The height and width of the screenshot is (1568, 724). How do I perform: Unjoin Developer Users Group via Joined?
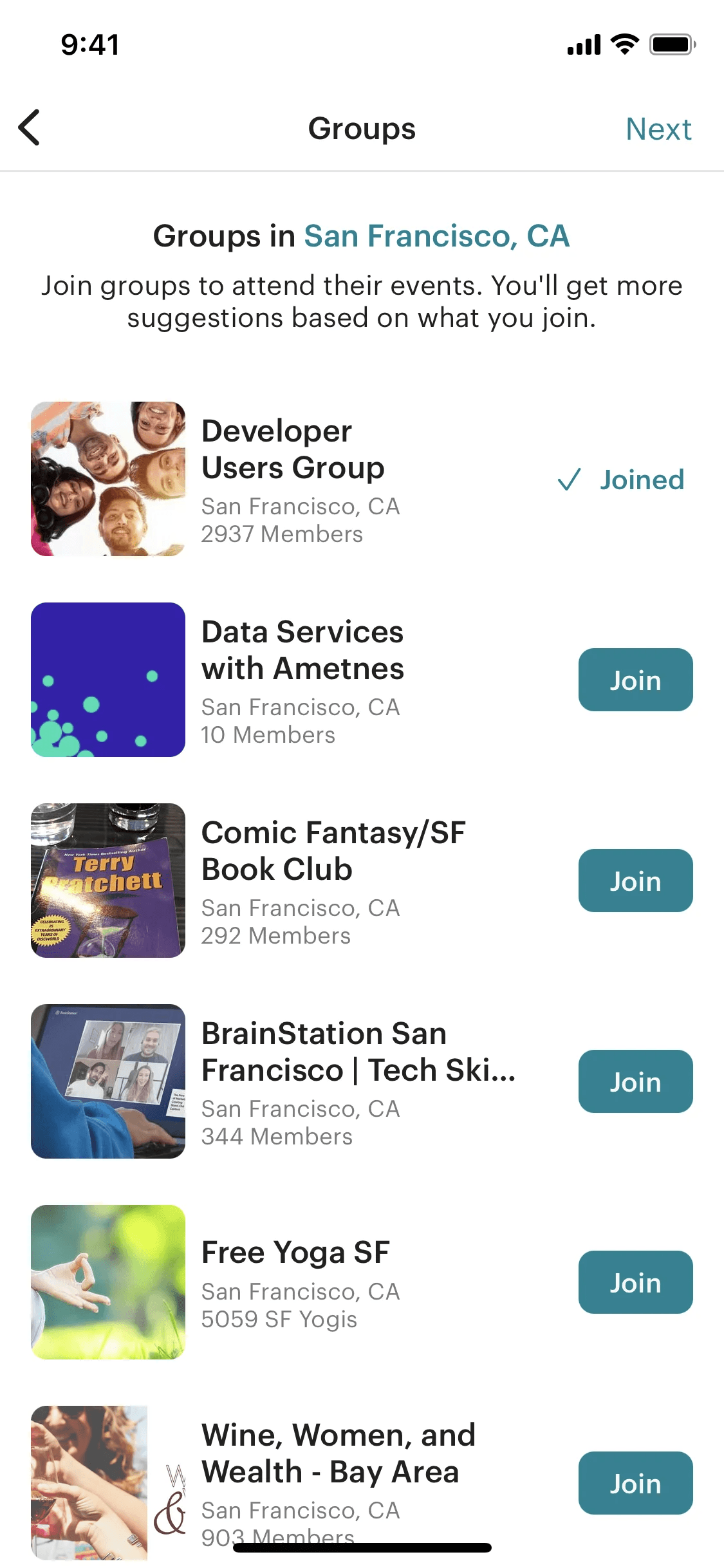pos(621,480)
